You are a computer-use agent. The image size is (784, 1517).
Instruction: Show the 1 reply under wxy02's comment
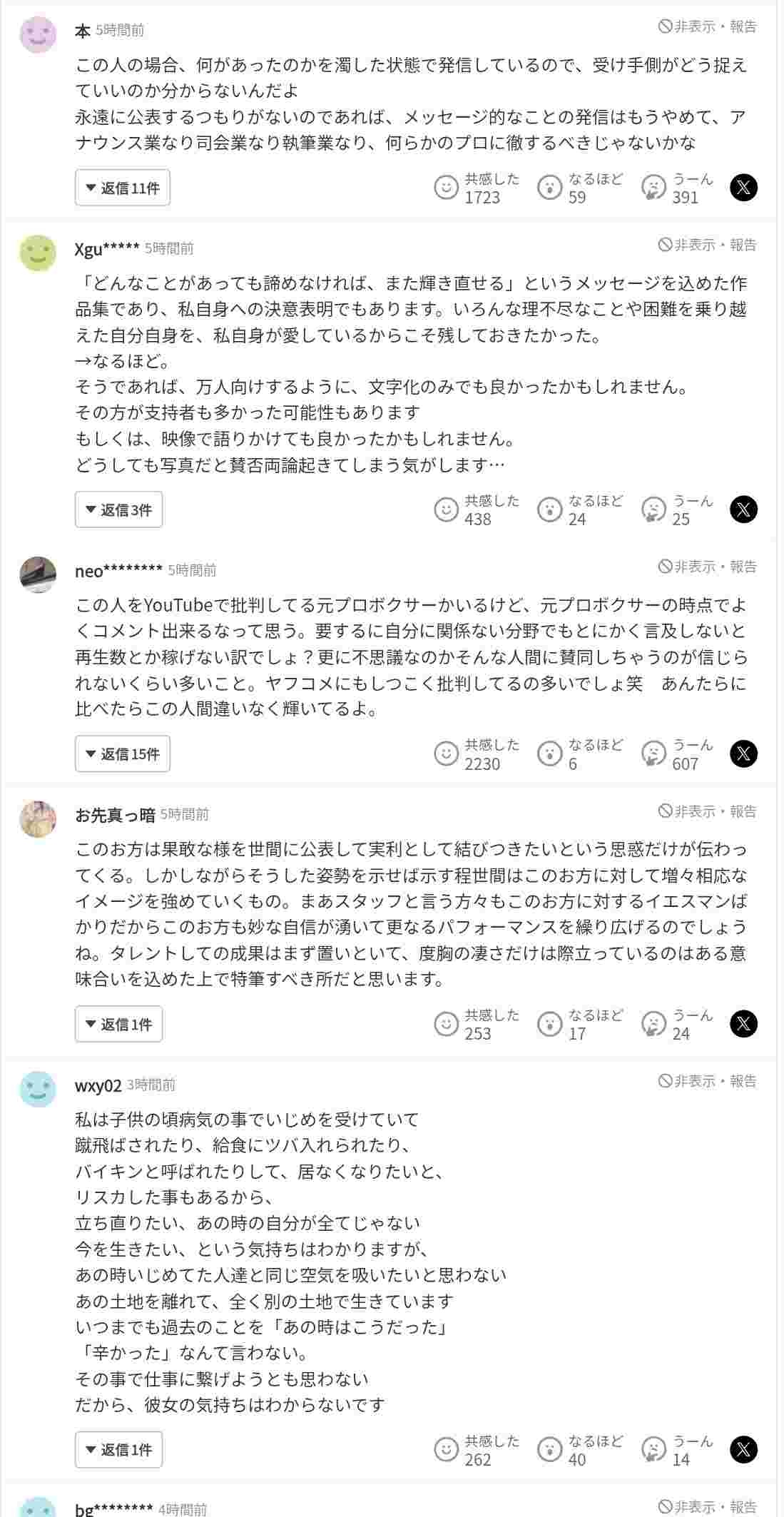coord(118,1449)
